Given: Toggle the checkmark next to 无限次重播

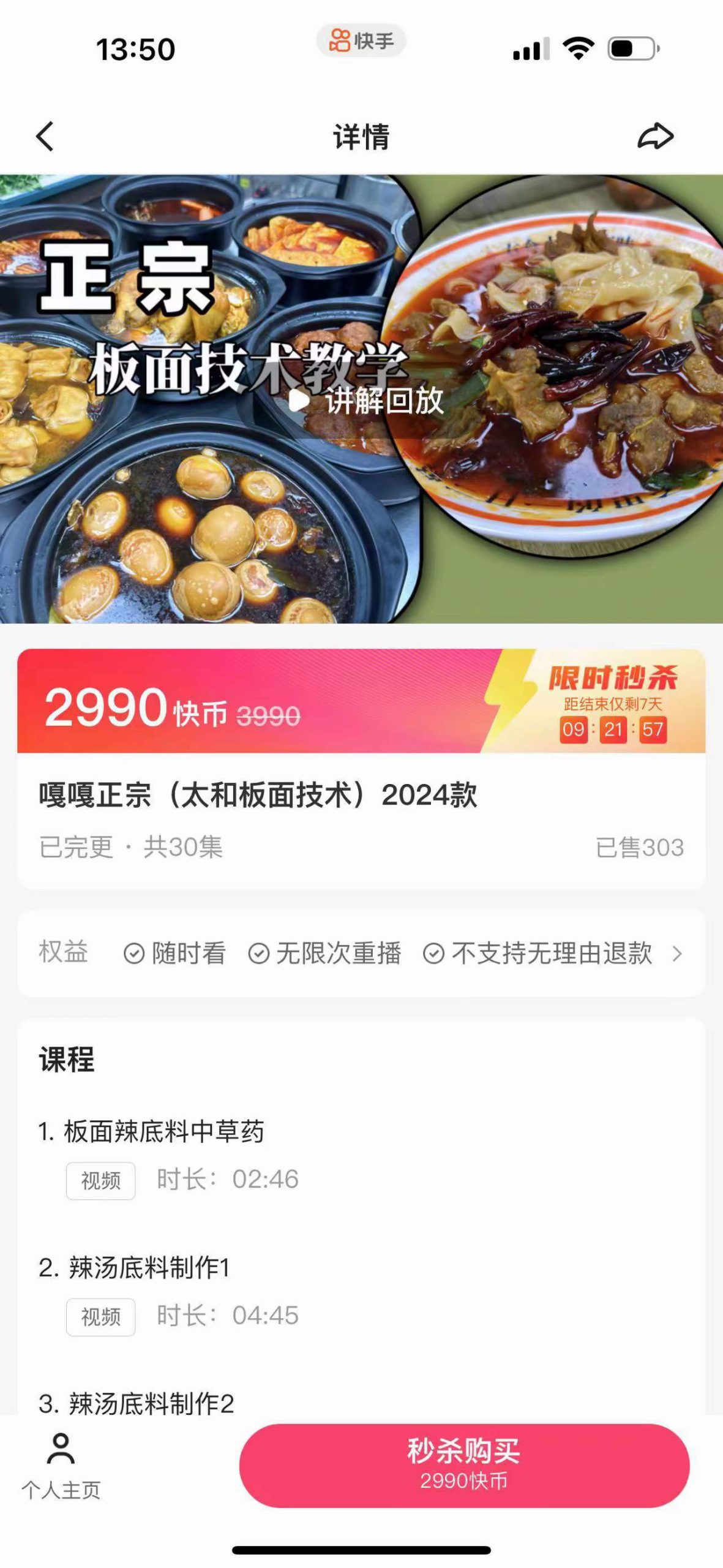Looking at the screenshot, I should click(260, 953).
